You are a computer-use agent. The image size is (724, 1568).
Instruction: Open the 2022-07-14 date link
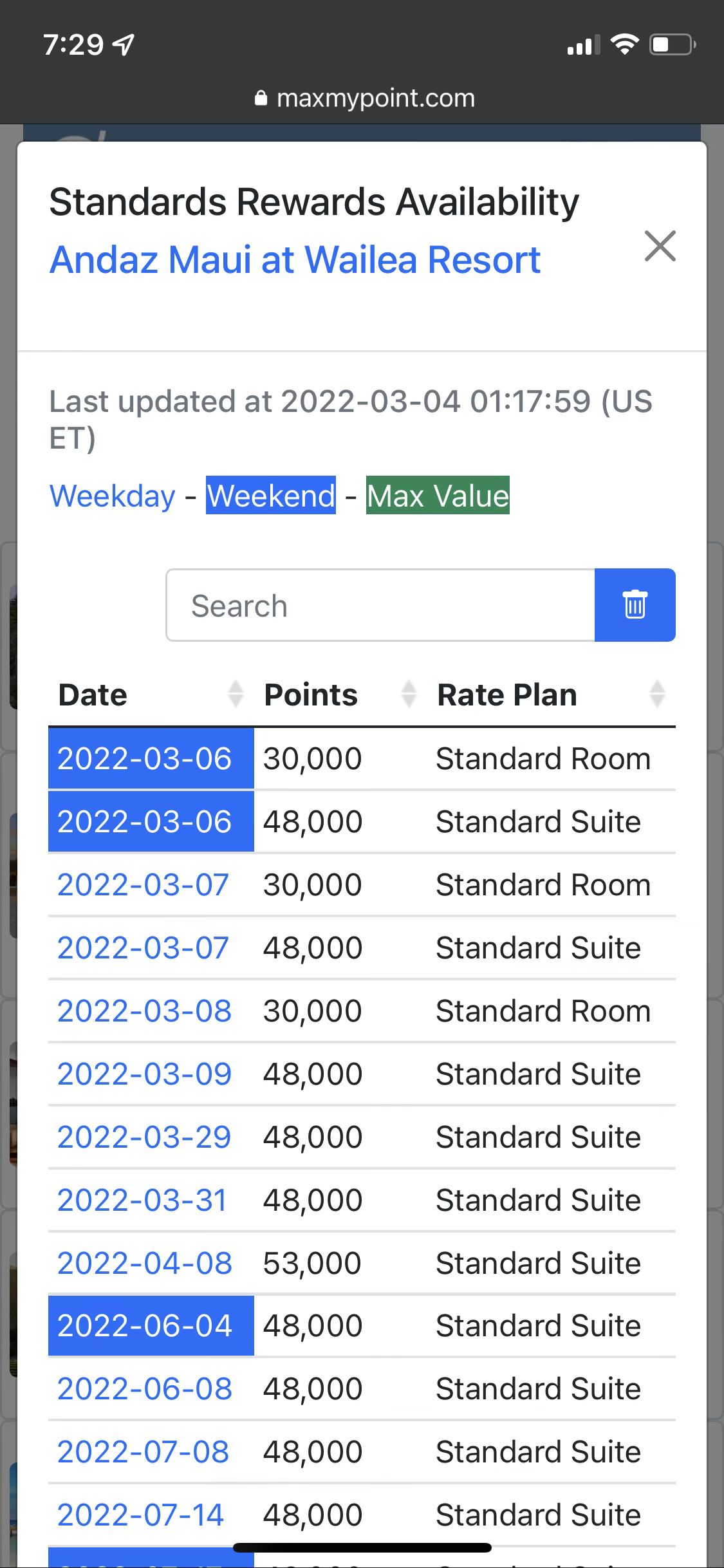[x=140, y=1515]
